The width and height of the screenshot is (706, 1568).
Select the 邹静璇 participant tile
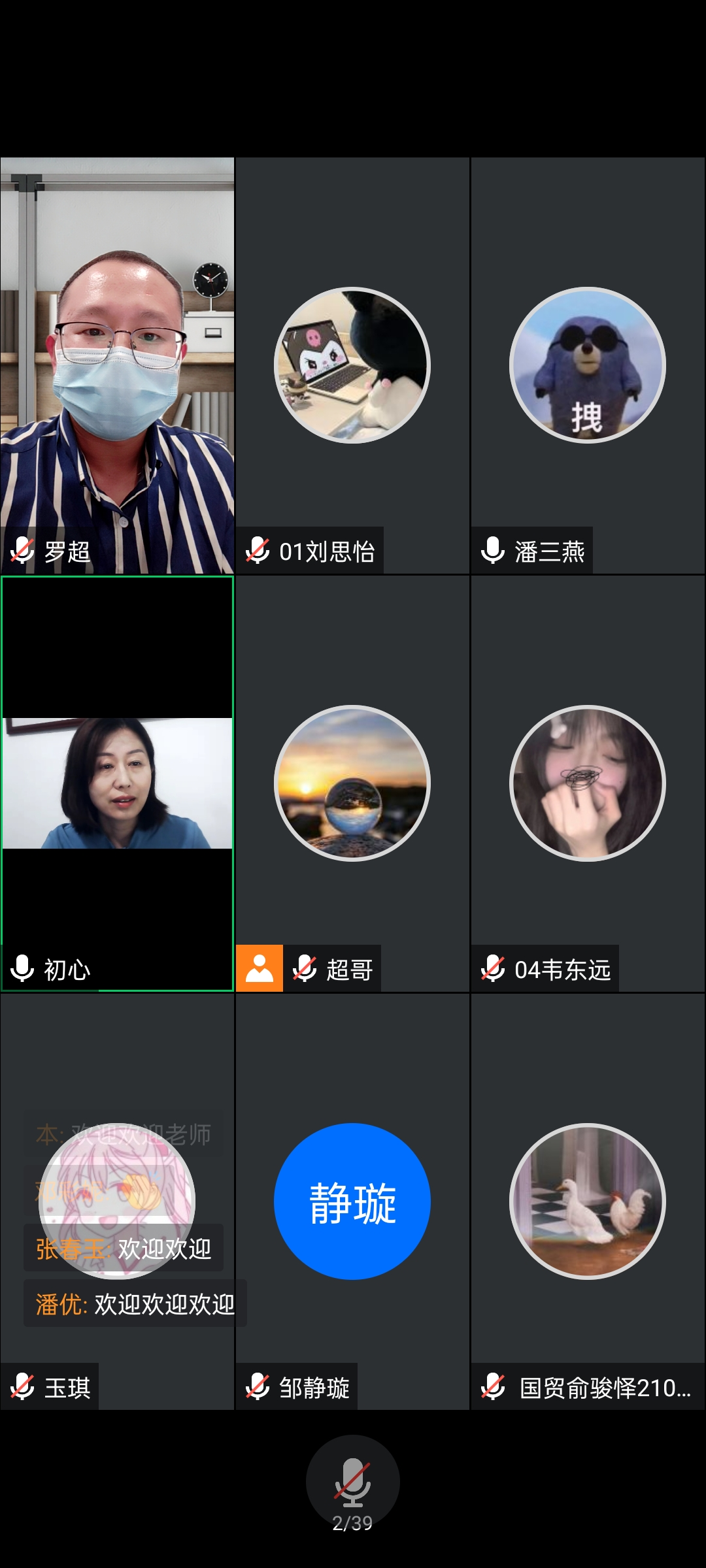(352, 1201)
